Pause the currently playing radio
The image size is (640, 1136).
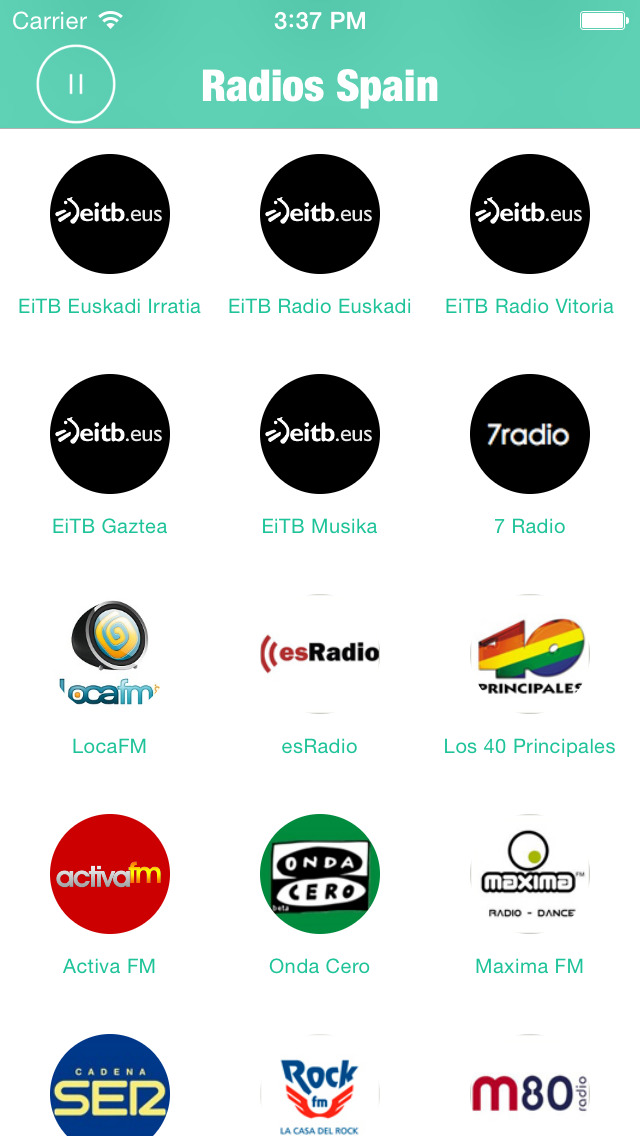(x=76, y=85)
